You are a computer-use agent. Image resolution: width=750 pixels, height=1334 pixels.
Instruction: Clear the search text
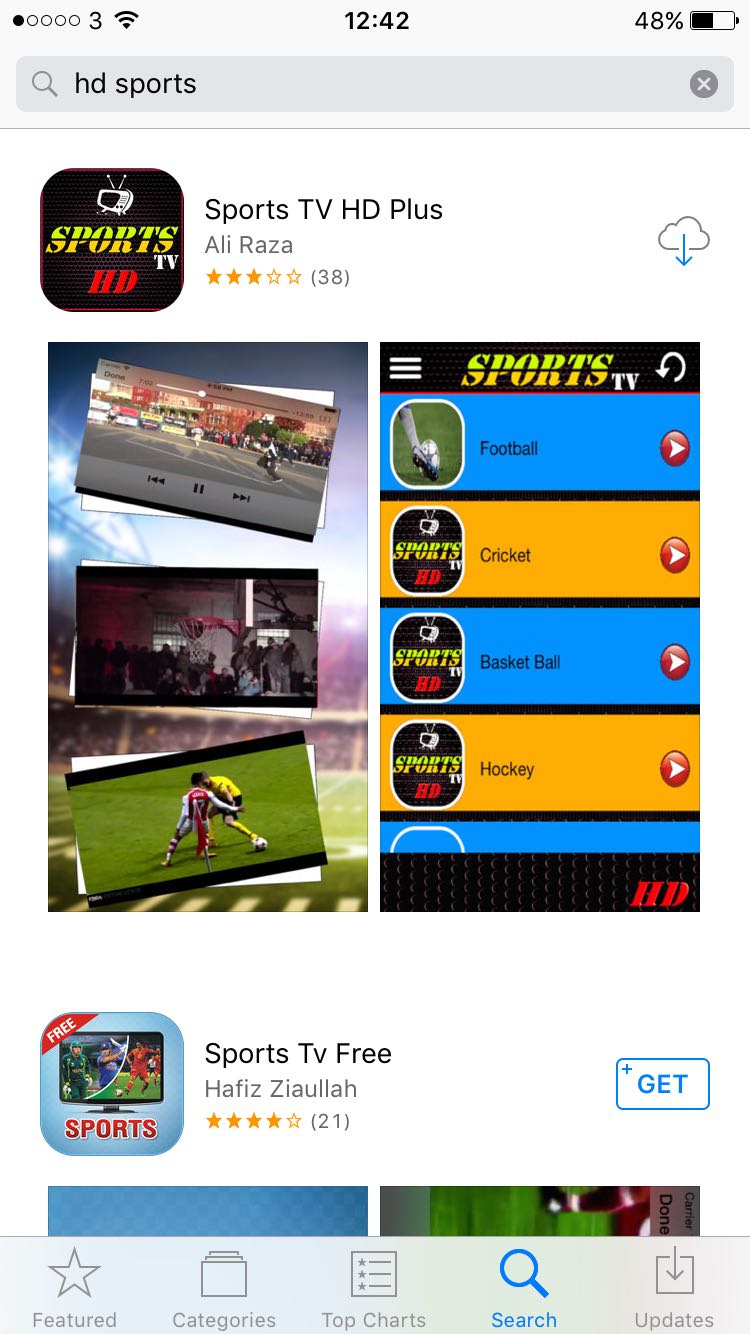coord(704,84)
